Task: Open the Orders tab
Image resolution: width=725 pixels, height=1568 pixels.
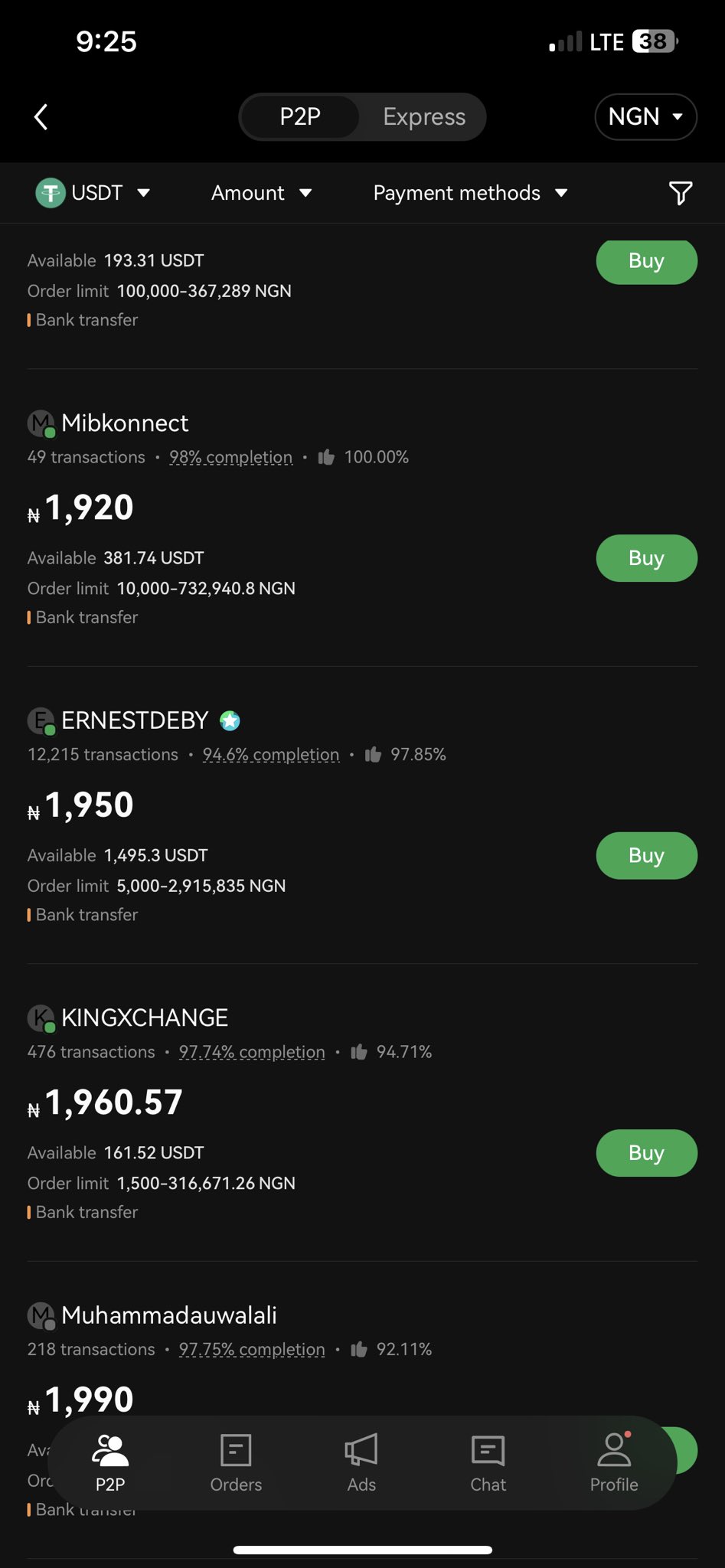Action: pos(236,1463)
